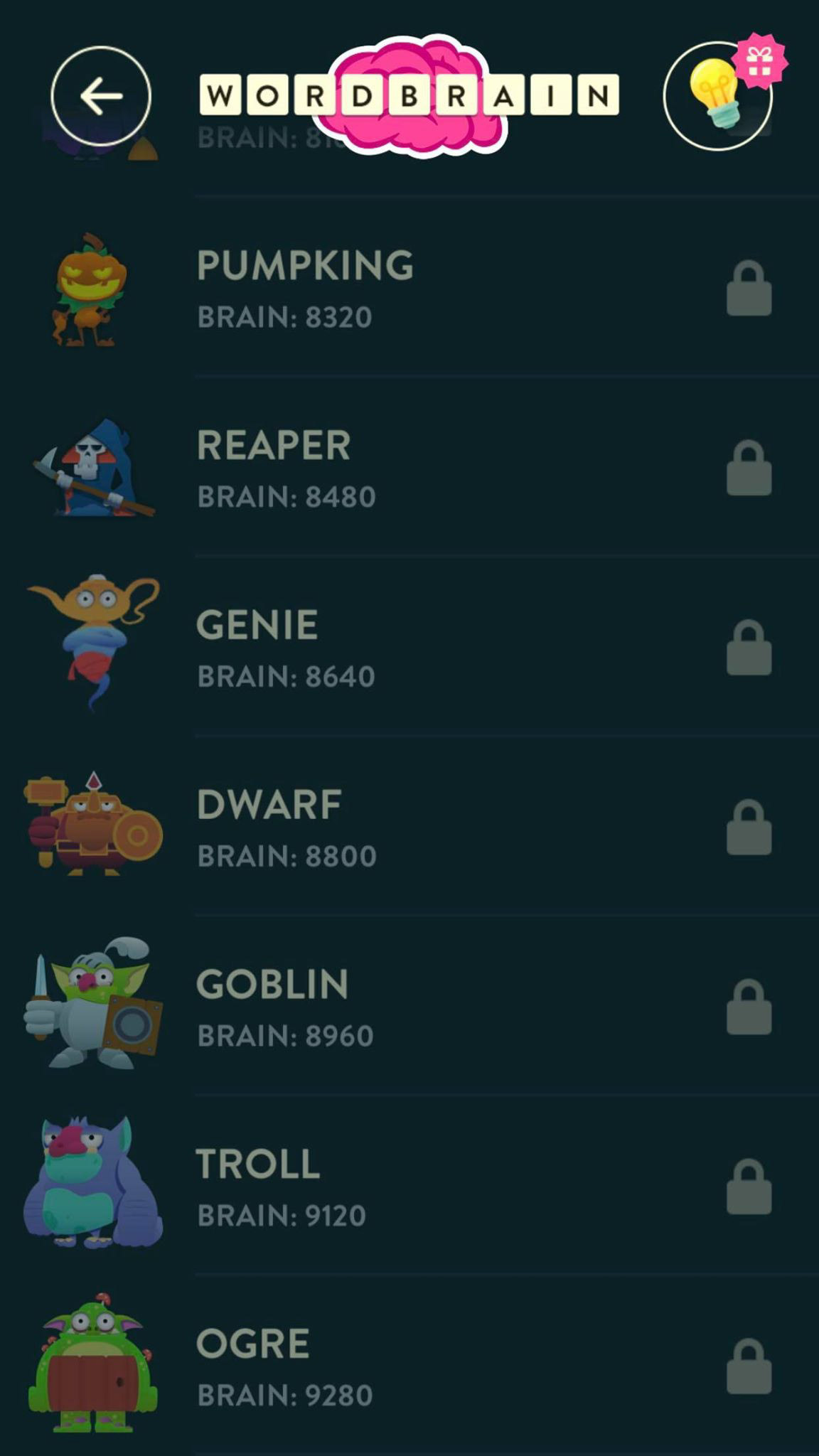This screenshot has width=819, height=1456.
Task: Open the lightbulb hints button
Action: (x=717, y=96)
